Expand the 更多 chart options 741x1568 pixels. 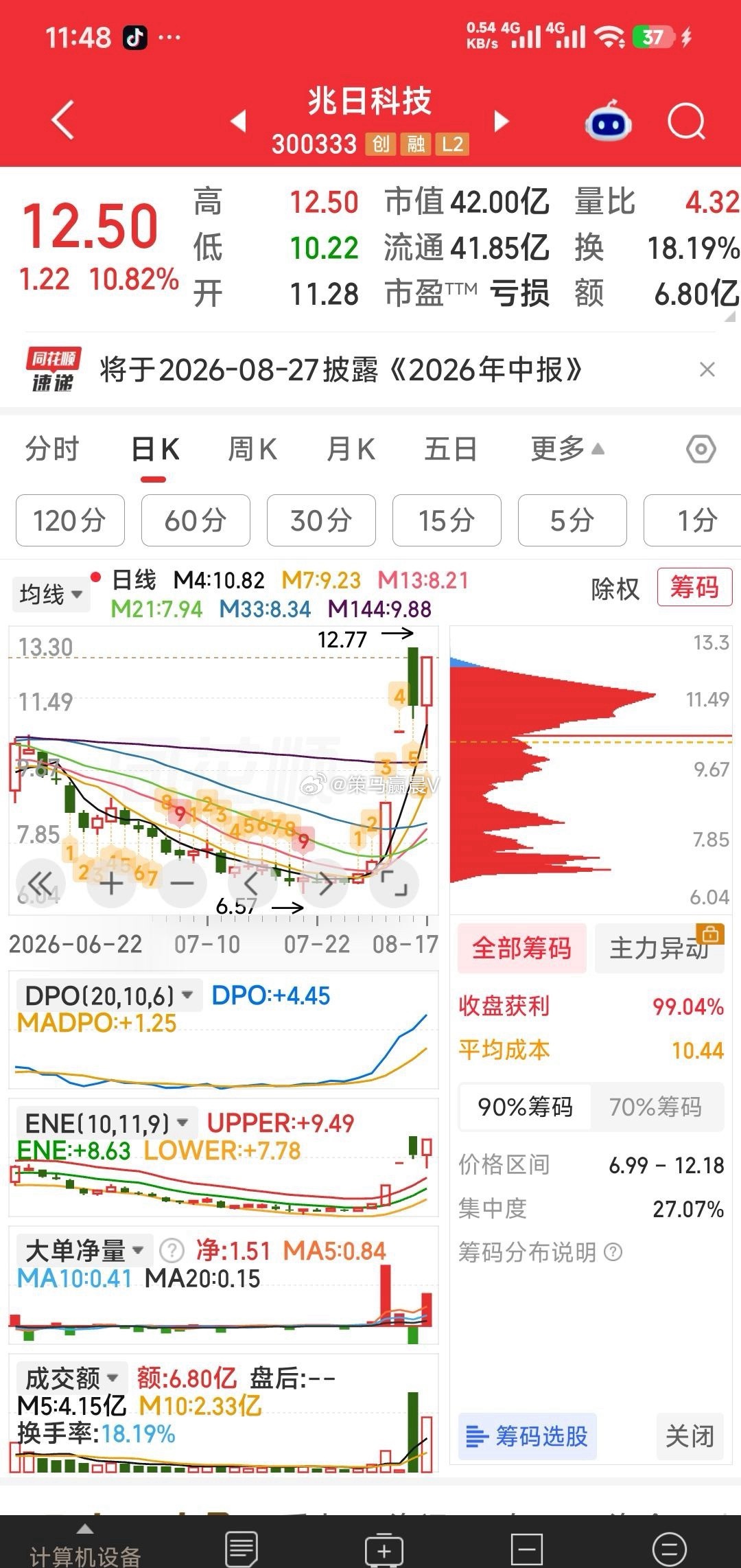567,450
